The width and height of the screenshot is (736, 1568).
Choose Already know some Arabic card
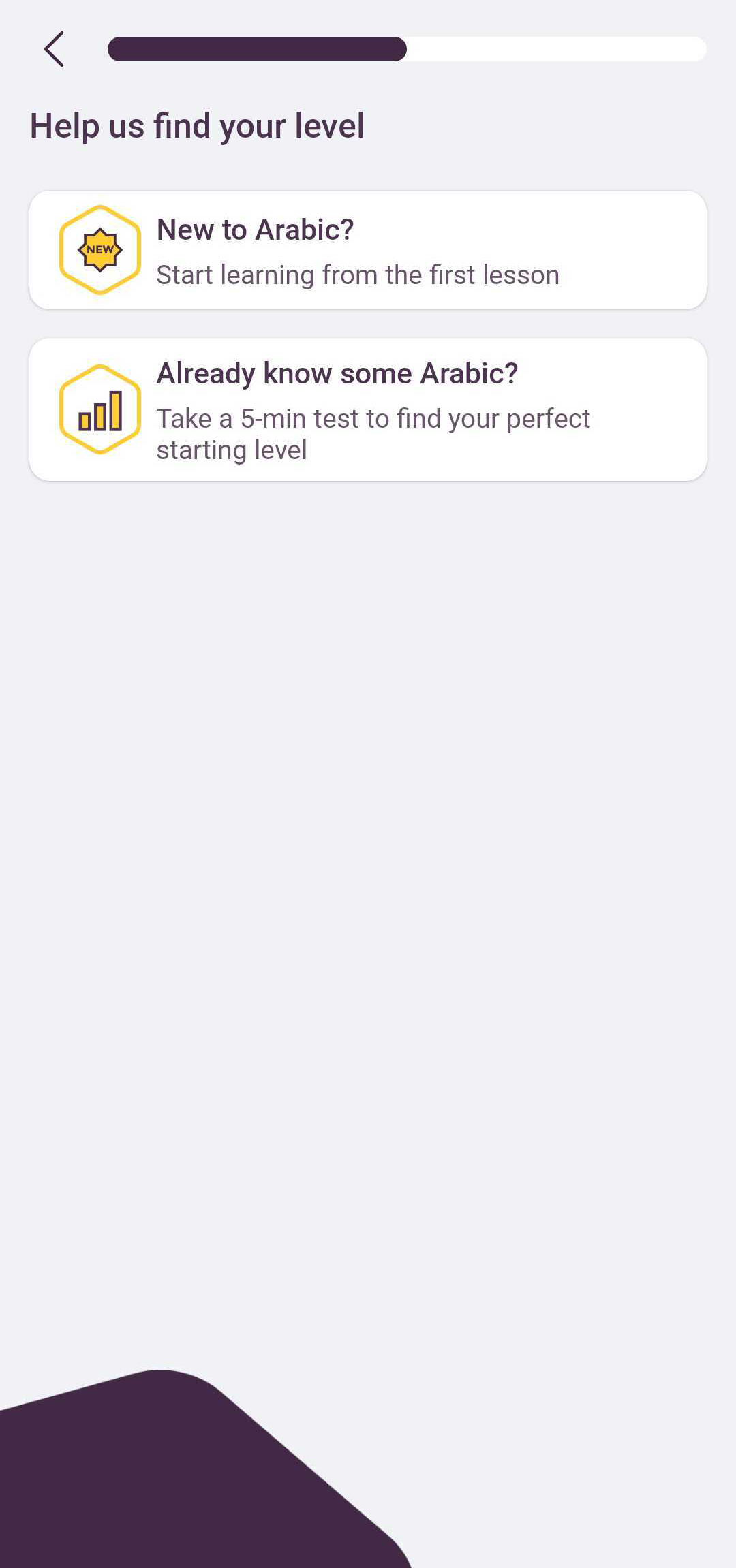(x=367, y=409)
